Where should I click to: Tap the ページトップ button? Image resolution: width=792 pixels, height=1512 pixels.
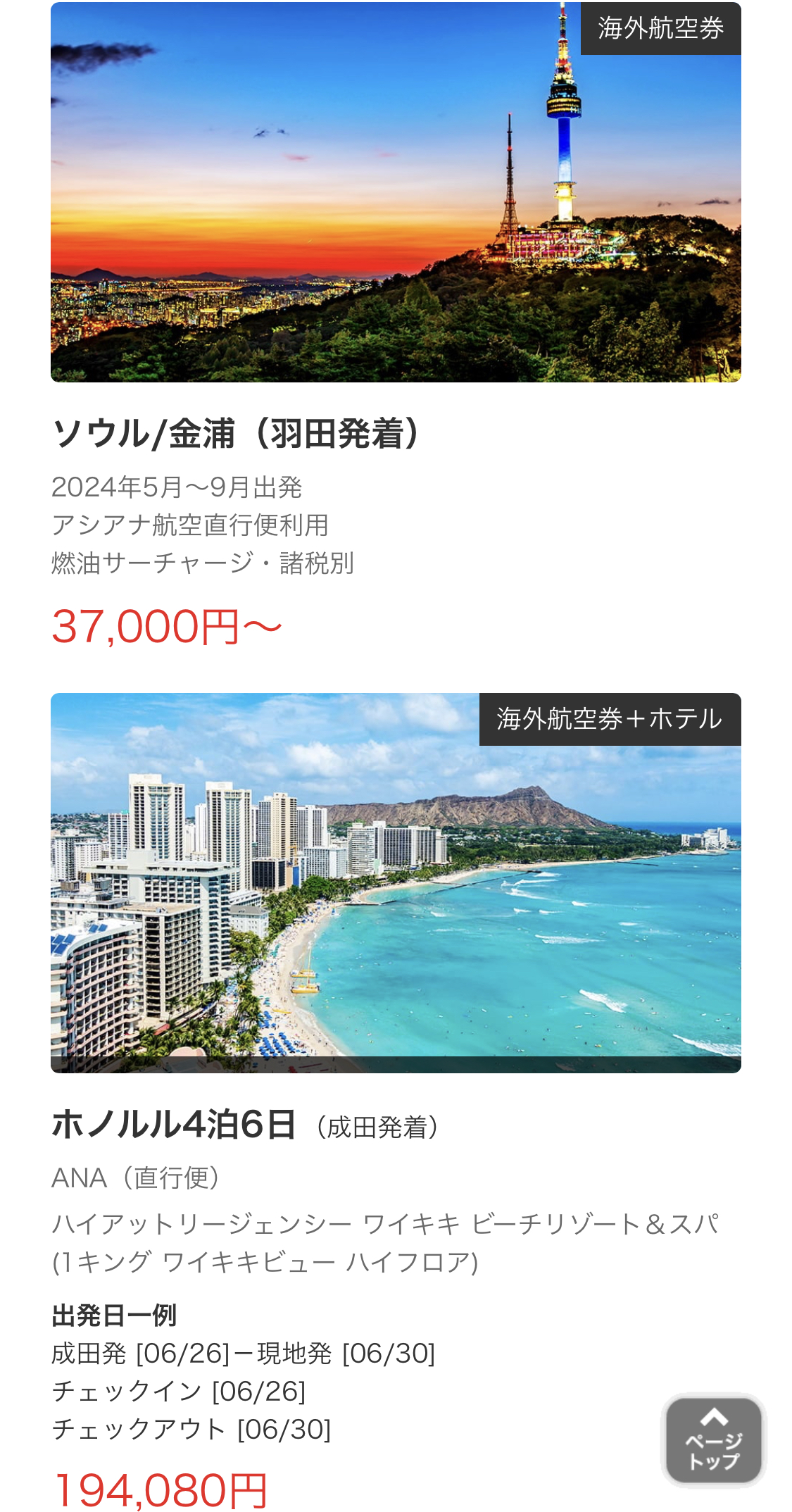point(713,1439)
